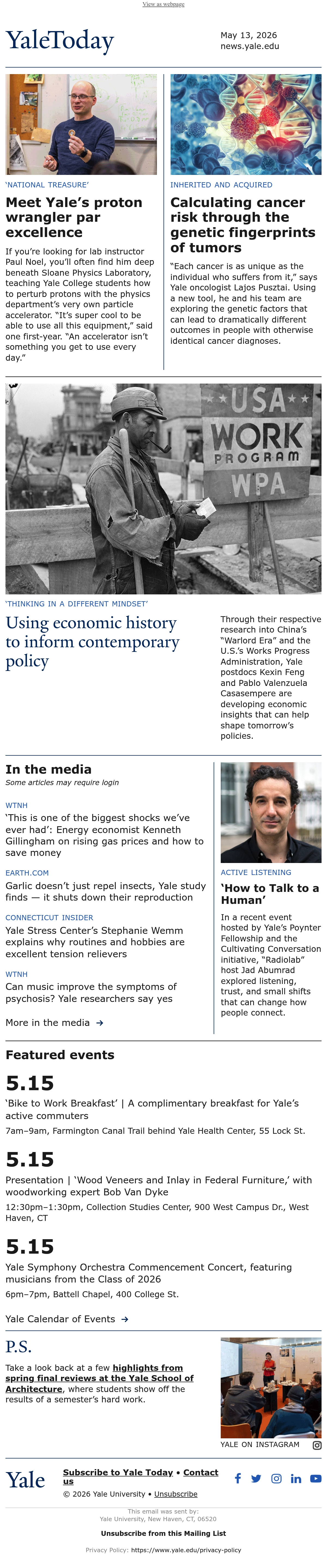
Task: Open the WTNH story on Kenneth Gillingham
Action: tap(105, 835)
